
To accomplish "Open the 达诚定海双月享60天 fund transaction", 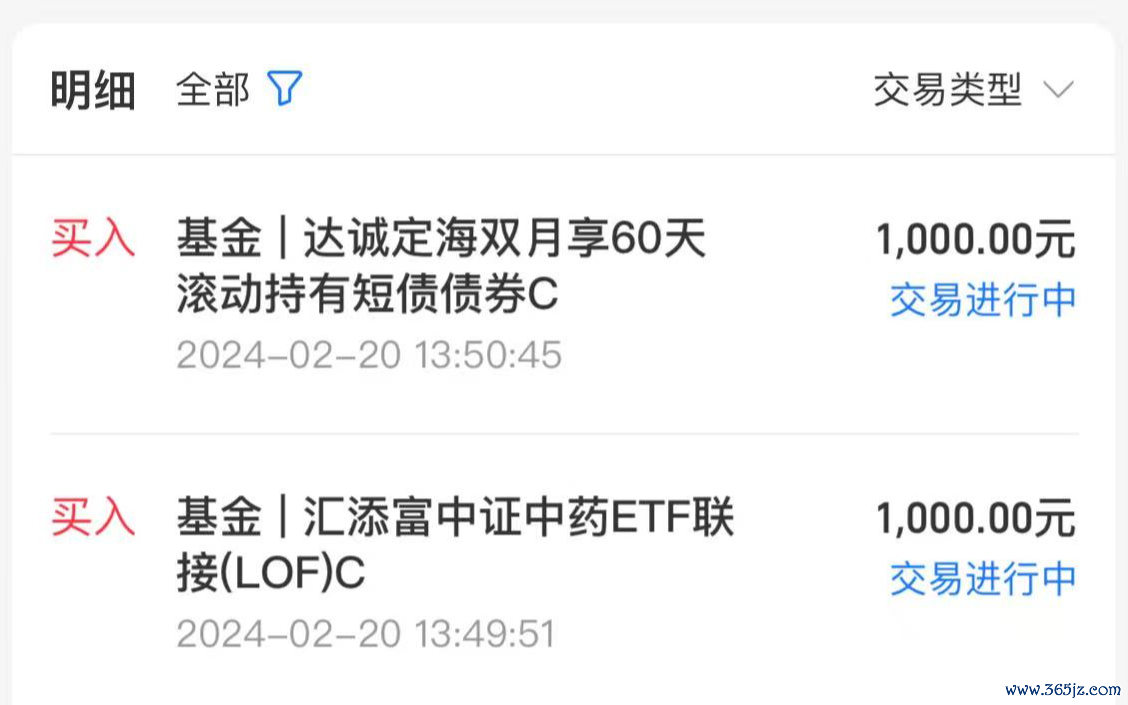I will coord(441,267).
